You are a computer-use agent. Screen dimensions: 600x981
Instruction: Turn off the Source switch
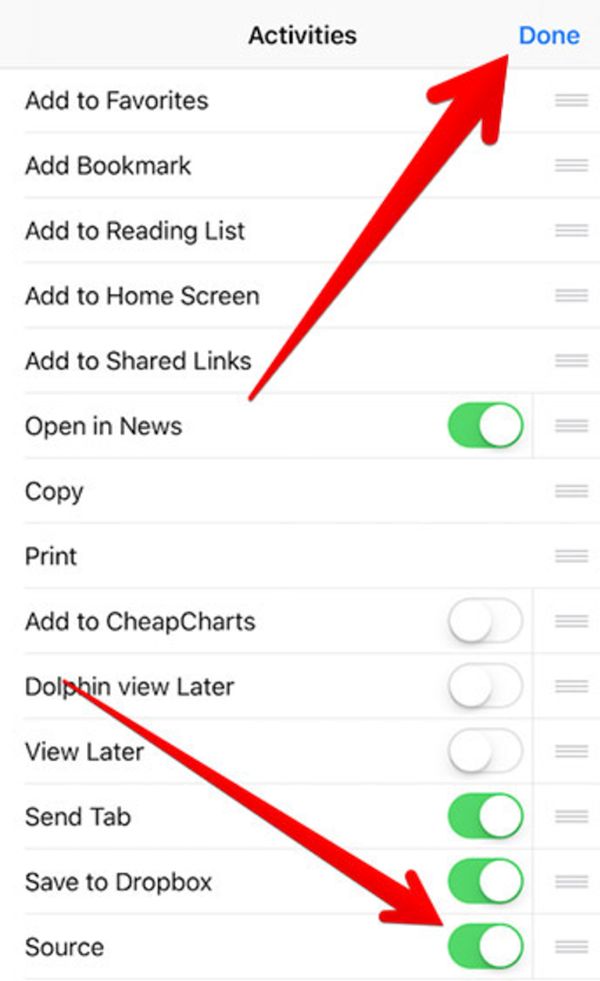tap(486, 946)
